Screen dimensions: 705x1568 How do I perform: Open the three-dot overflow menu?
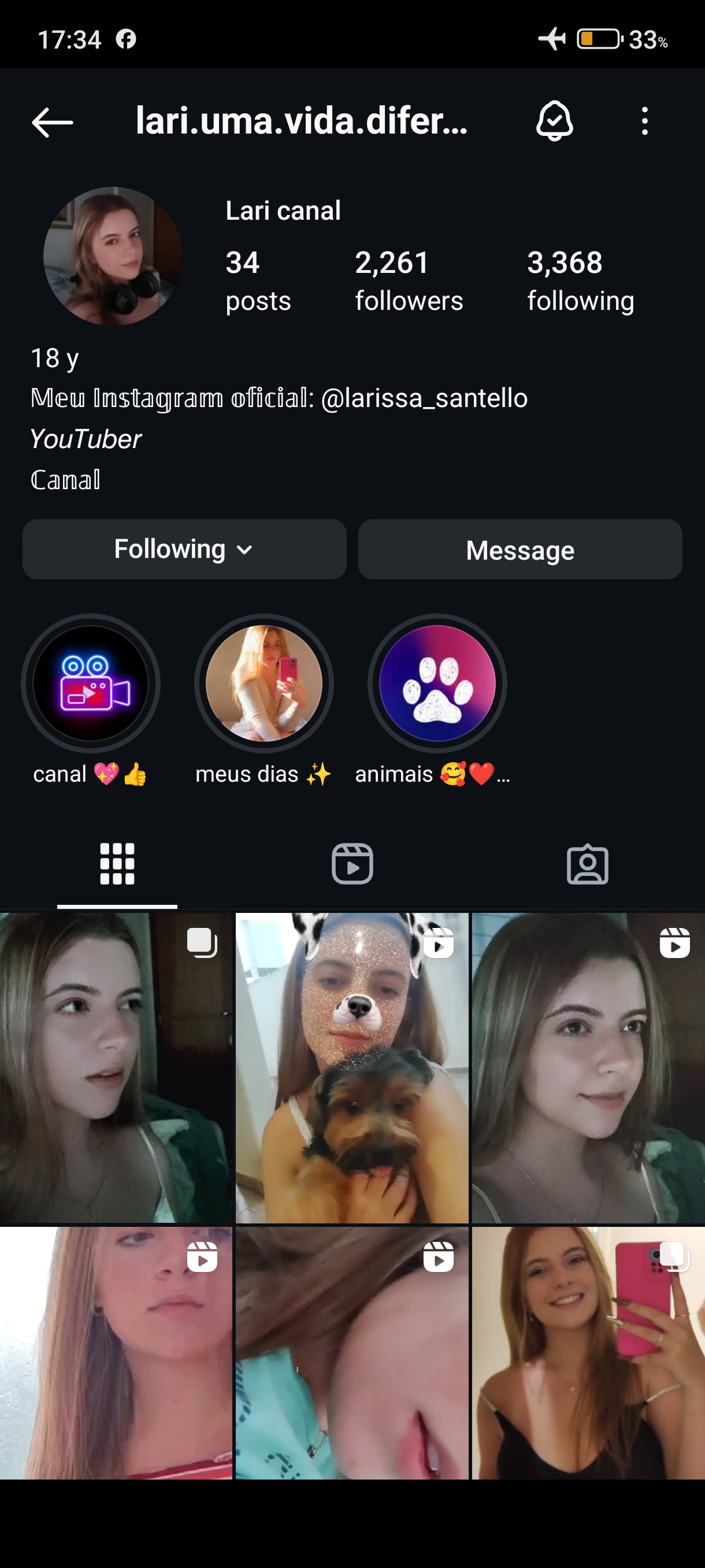click(x=645, y=121)
